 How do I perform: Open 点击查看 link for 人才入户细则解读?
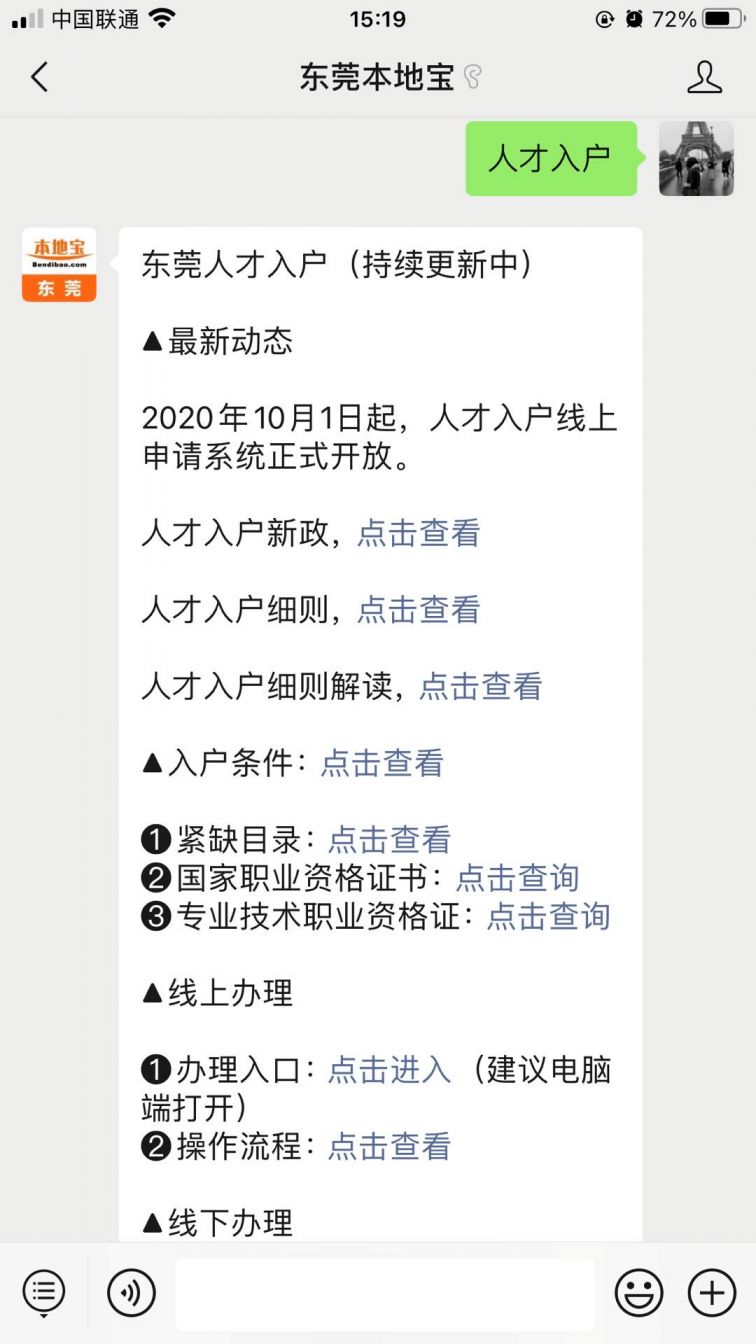pos(481,686)
